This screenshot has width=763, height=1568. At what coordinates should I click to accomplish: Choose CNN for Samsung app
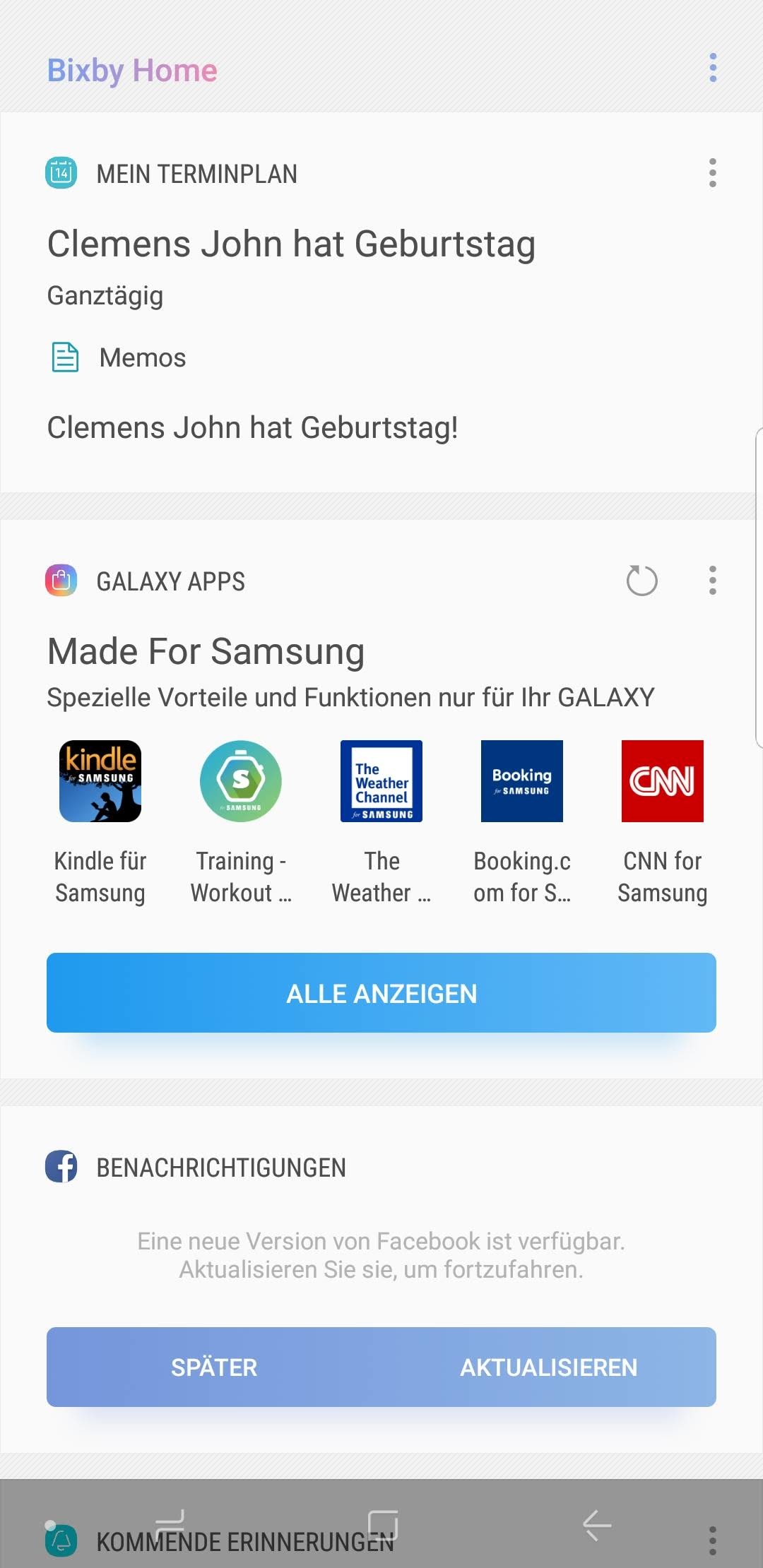(x=663, y=782)
